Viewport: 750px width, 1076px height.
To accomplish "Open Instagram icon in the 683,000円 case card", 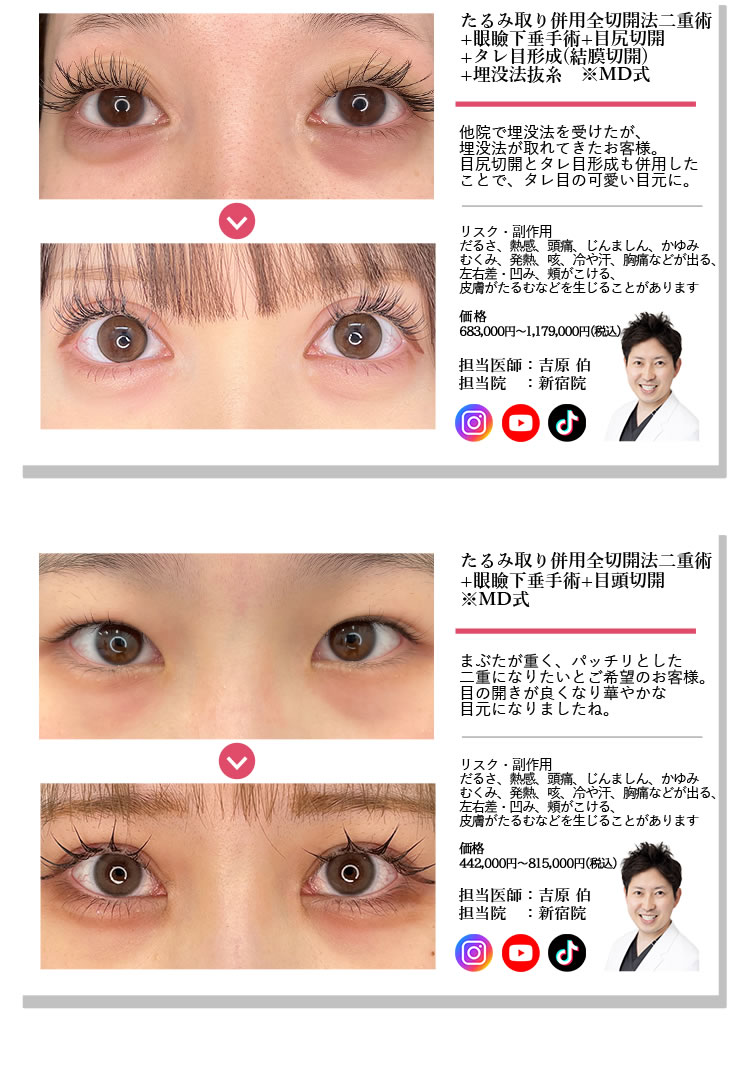I will click(x=474, y=423).
